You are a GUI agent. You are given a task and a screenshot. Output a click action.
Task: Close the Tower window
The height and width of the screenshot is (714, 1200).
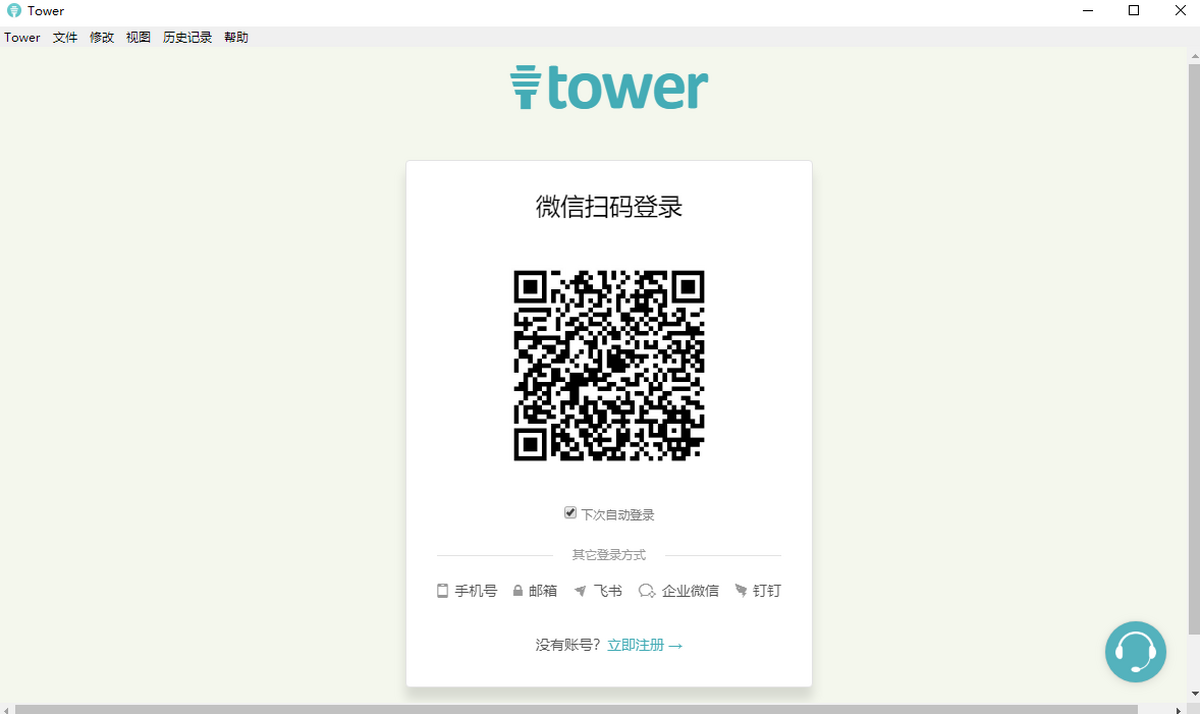(x=1178, y=11)
